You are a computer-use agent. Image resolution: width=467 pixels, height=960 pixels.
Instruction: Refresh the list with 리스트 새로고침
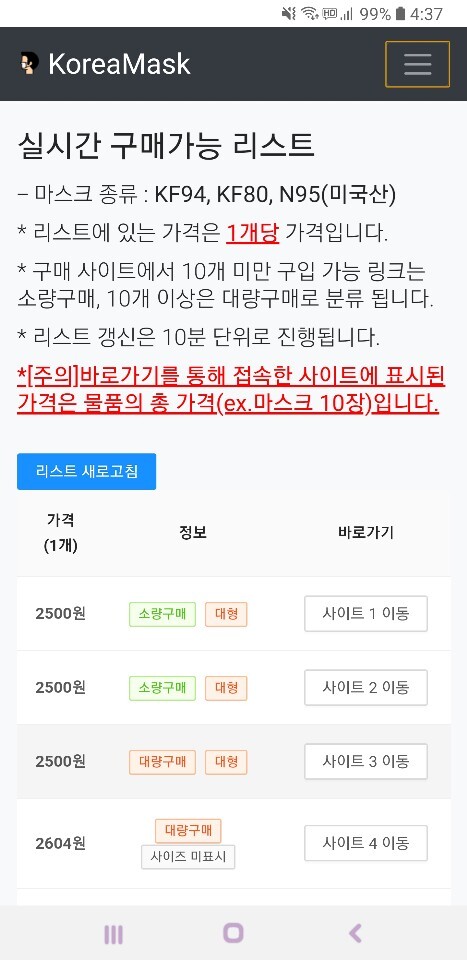click(x=86, y=471)
